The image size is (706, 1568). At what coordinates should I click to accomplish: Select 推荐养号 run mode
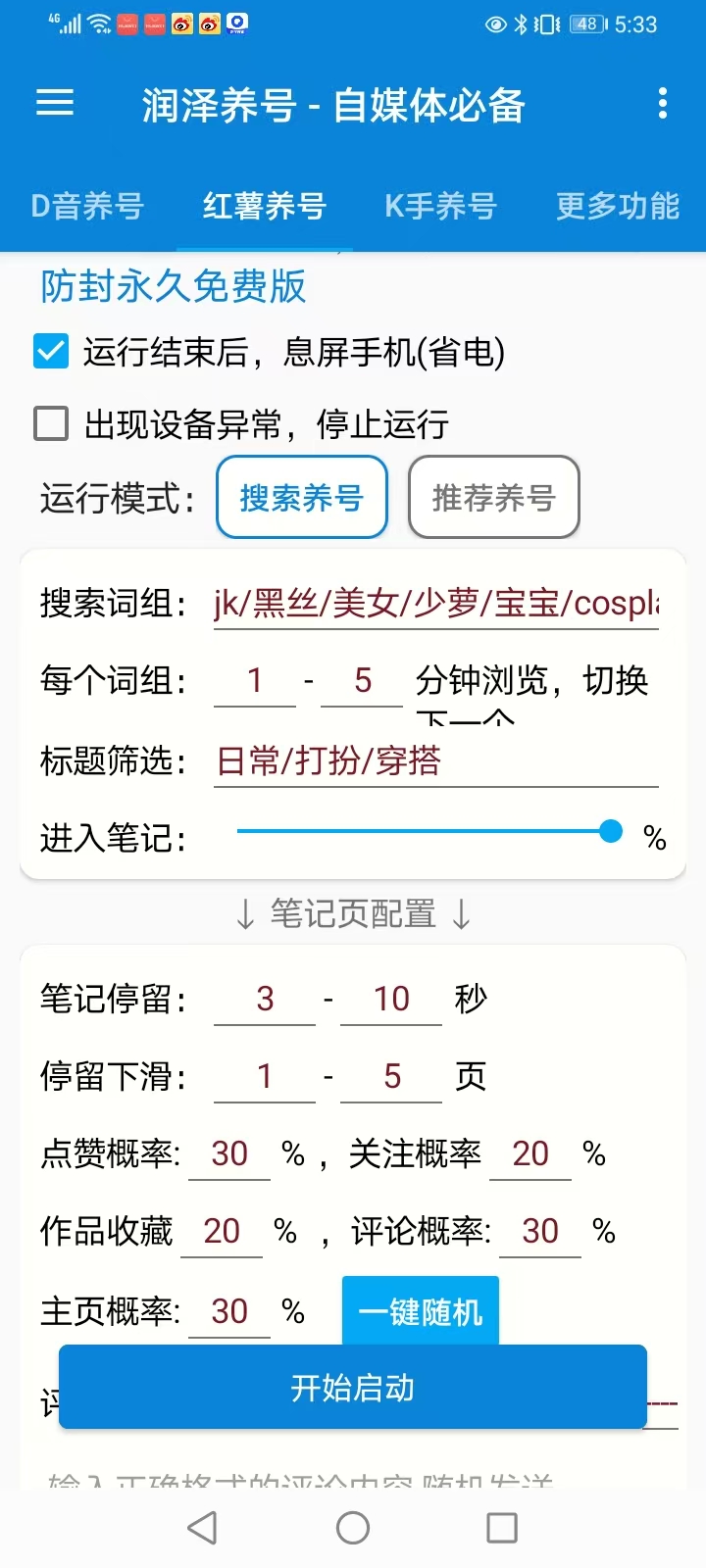493,498
